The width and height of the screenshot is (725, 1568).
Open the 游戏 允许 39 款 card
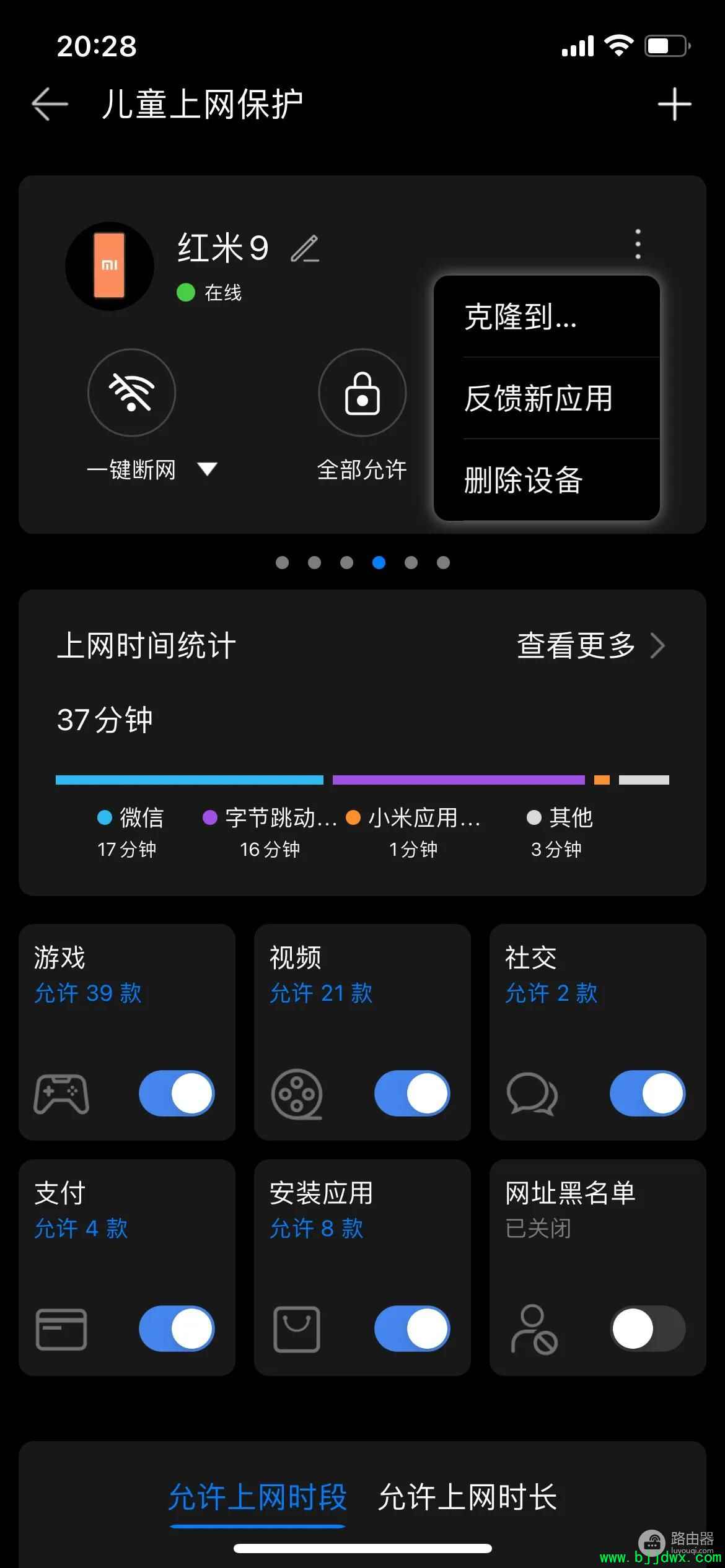tap(127, 1032)
